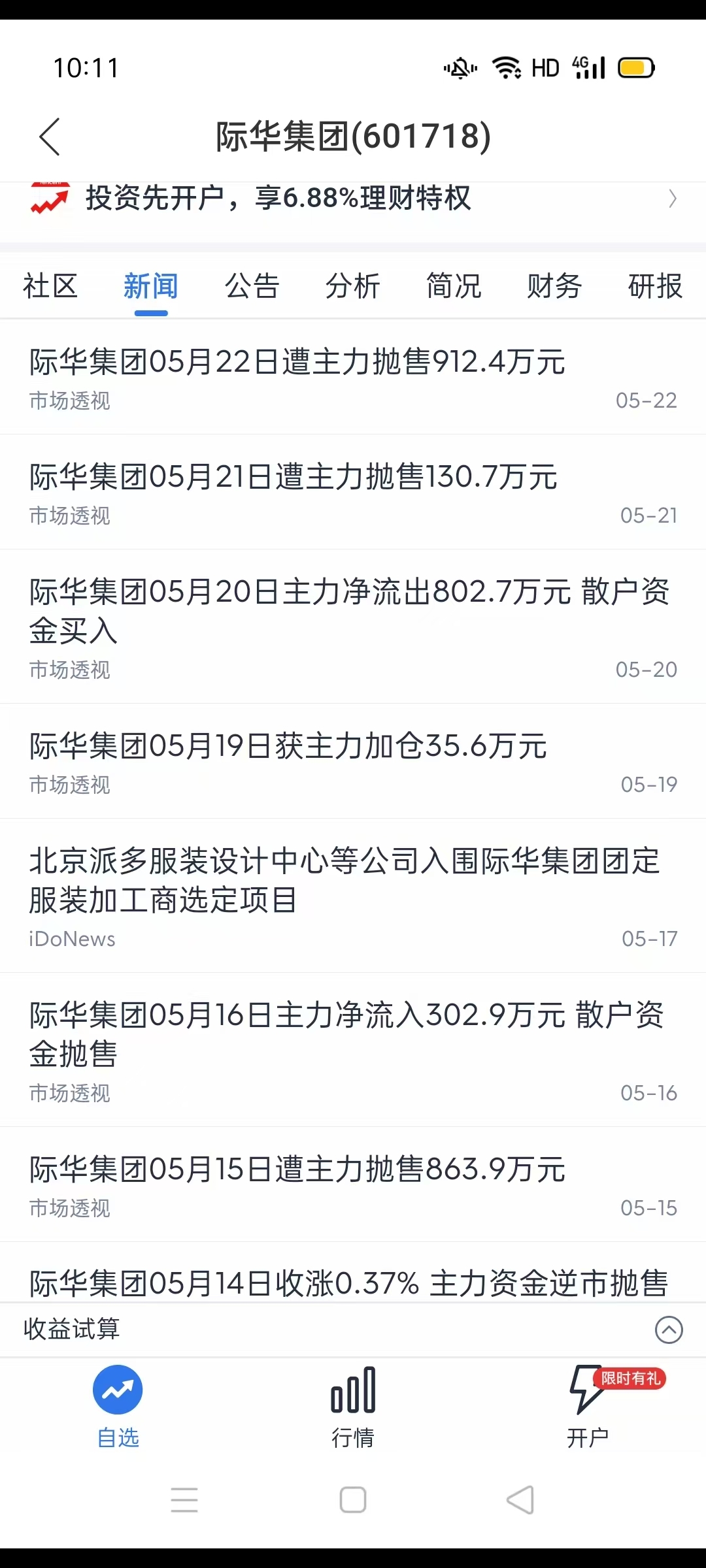Viewport: 706px width, 1568px height.
Task: Read the 05月20日 主力净流出802.7万元 article
Action: (x=353, y=627)
